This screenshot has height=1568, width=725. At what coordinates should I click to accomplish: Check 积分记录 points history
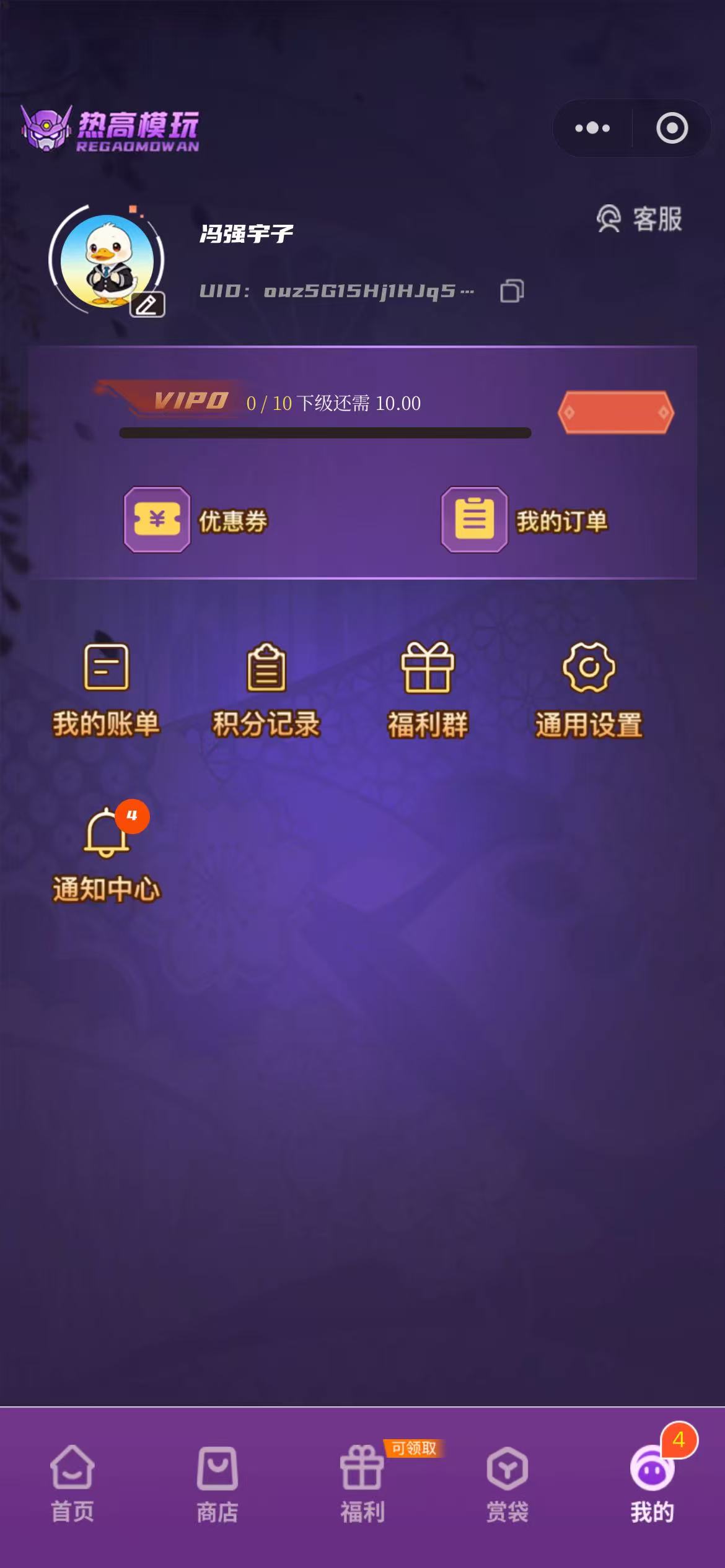(x=266, y=690)
